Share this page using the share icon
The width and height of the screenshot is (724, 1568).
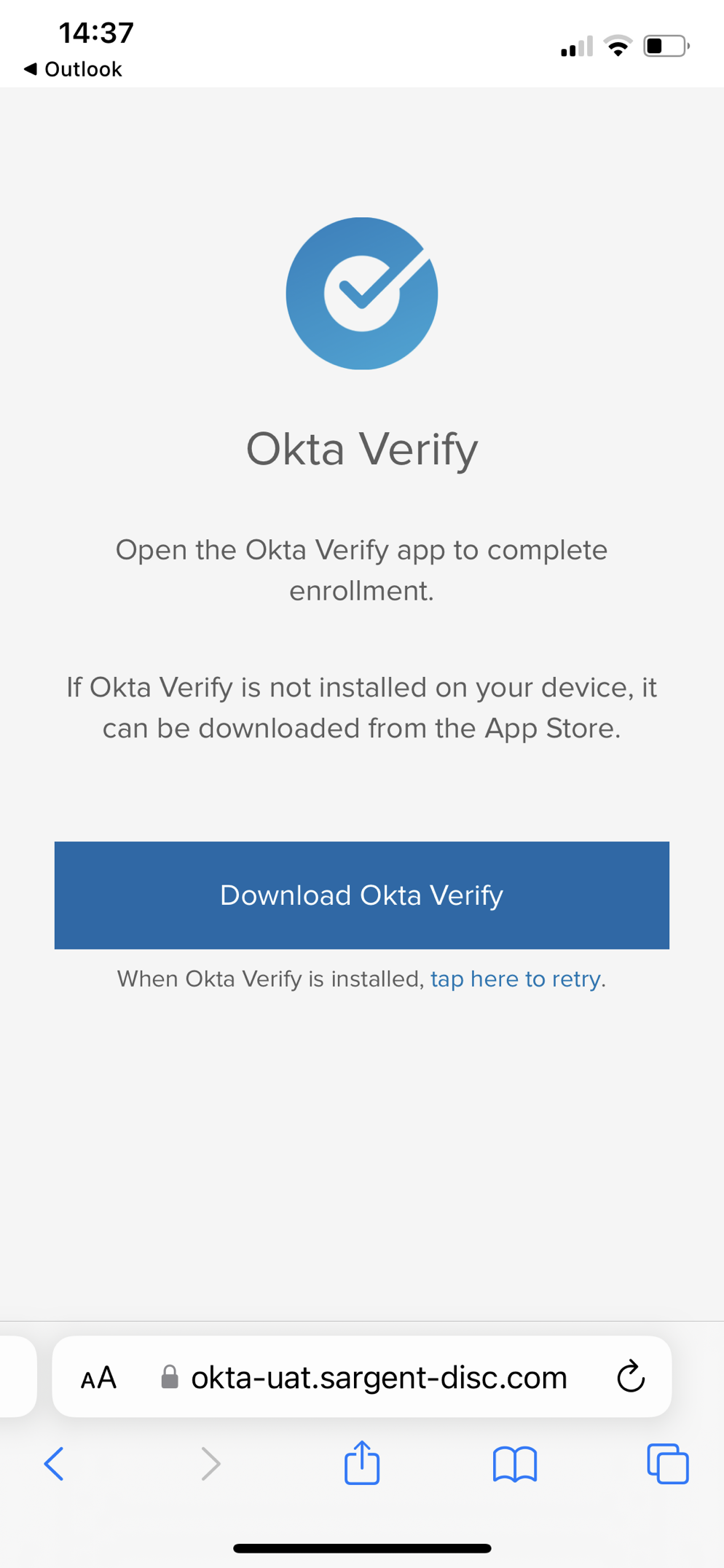coord(362,1462)
